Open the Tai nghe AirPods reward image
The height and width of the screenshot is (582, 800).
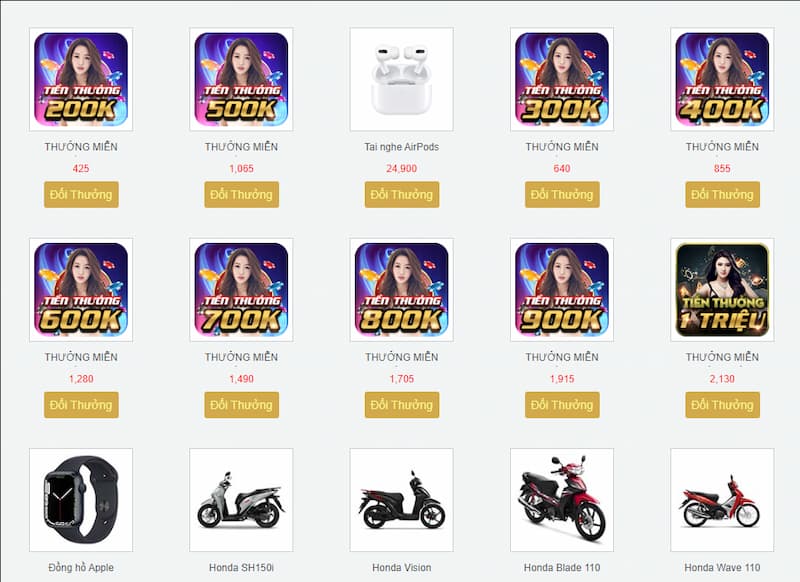[401, 79]
